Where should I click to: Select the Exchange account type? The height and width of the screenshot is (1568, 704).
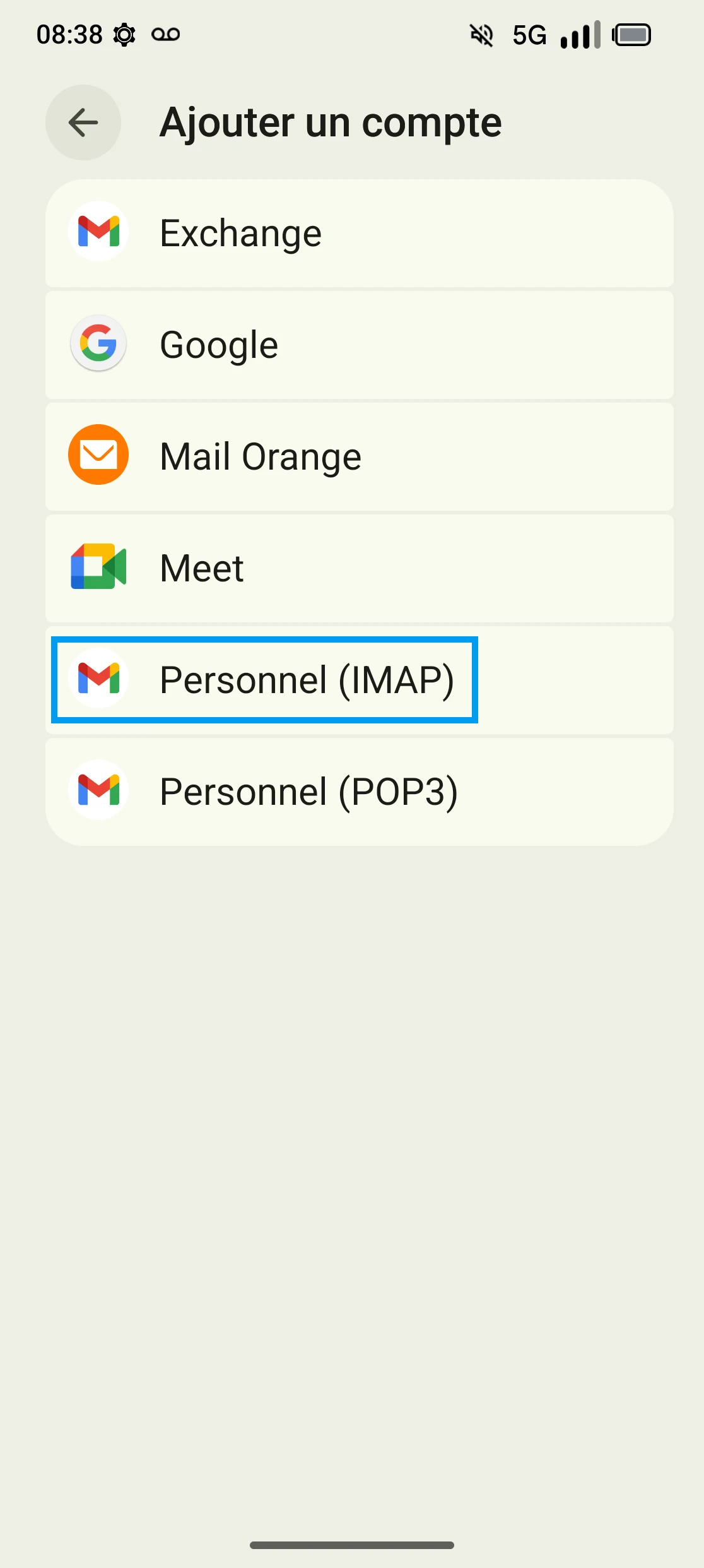tap(358, 234)
